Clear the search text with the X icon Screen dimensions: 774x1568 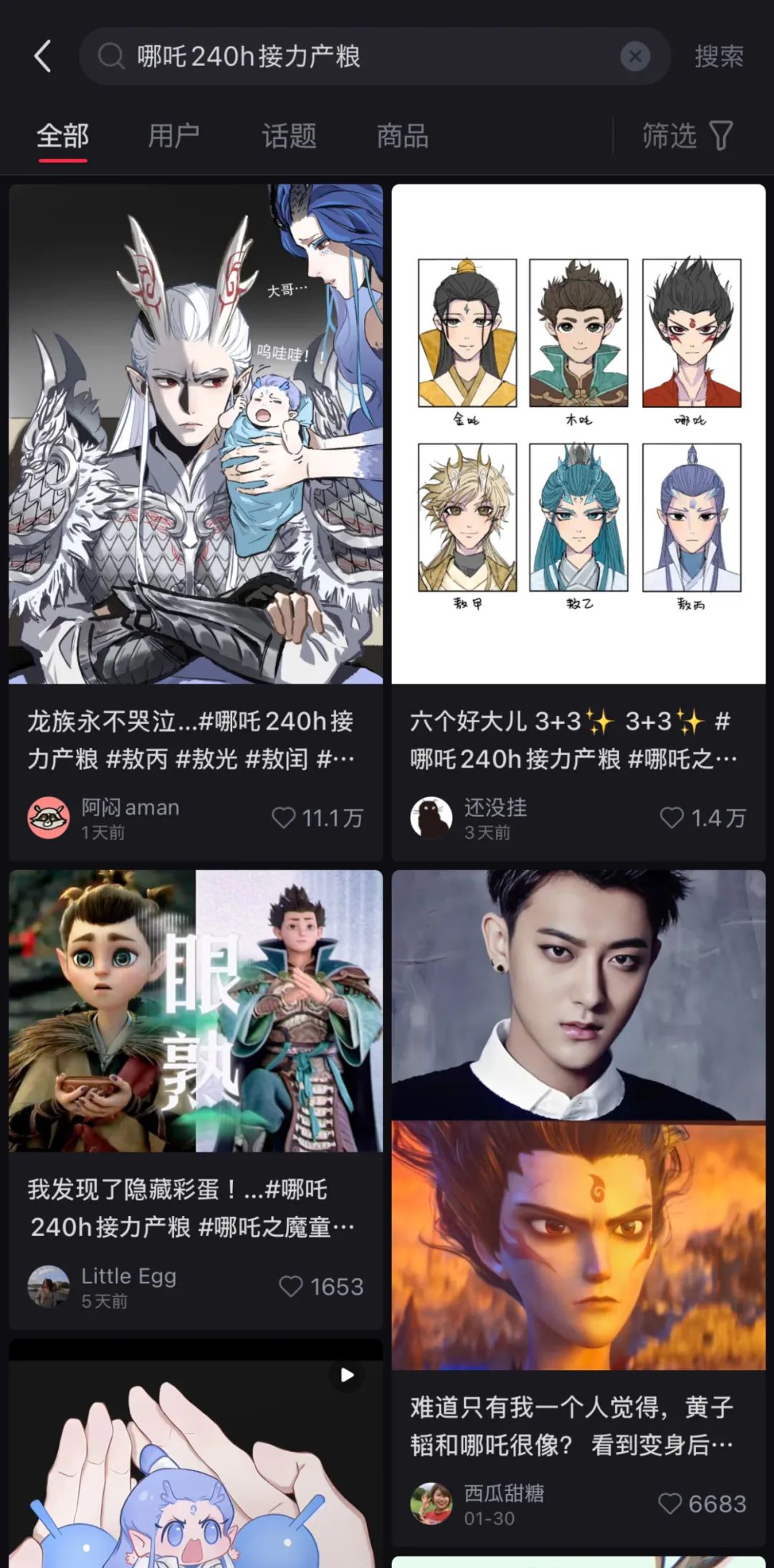click(634, 57)
